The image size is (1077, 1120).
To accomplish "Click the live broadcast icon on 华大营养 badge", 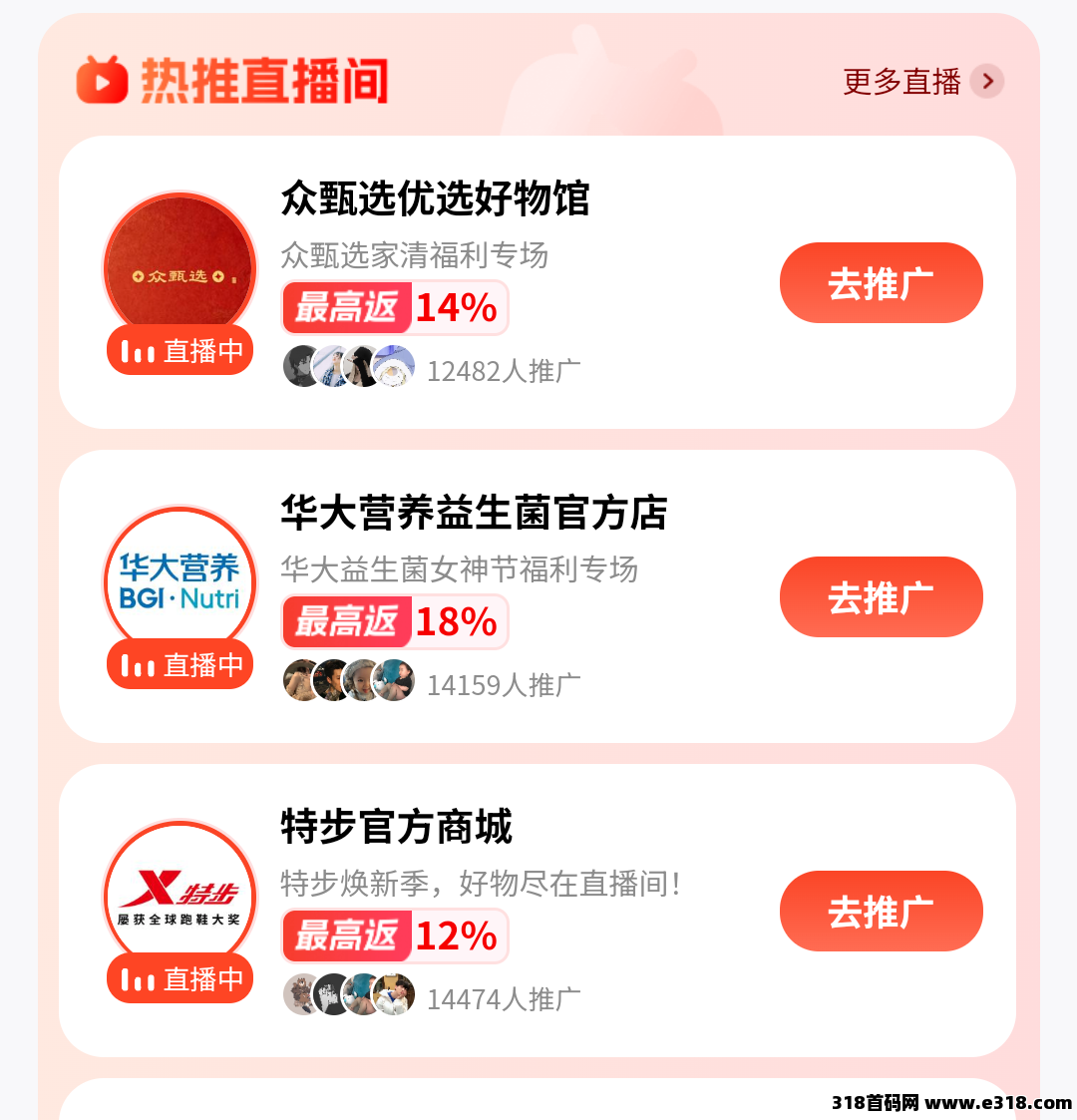I will click(x=139, y=663).
